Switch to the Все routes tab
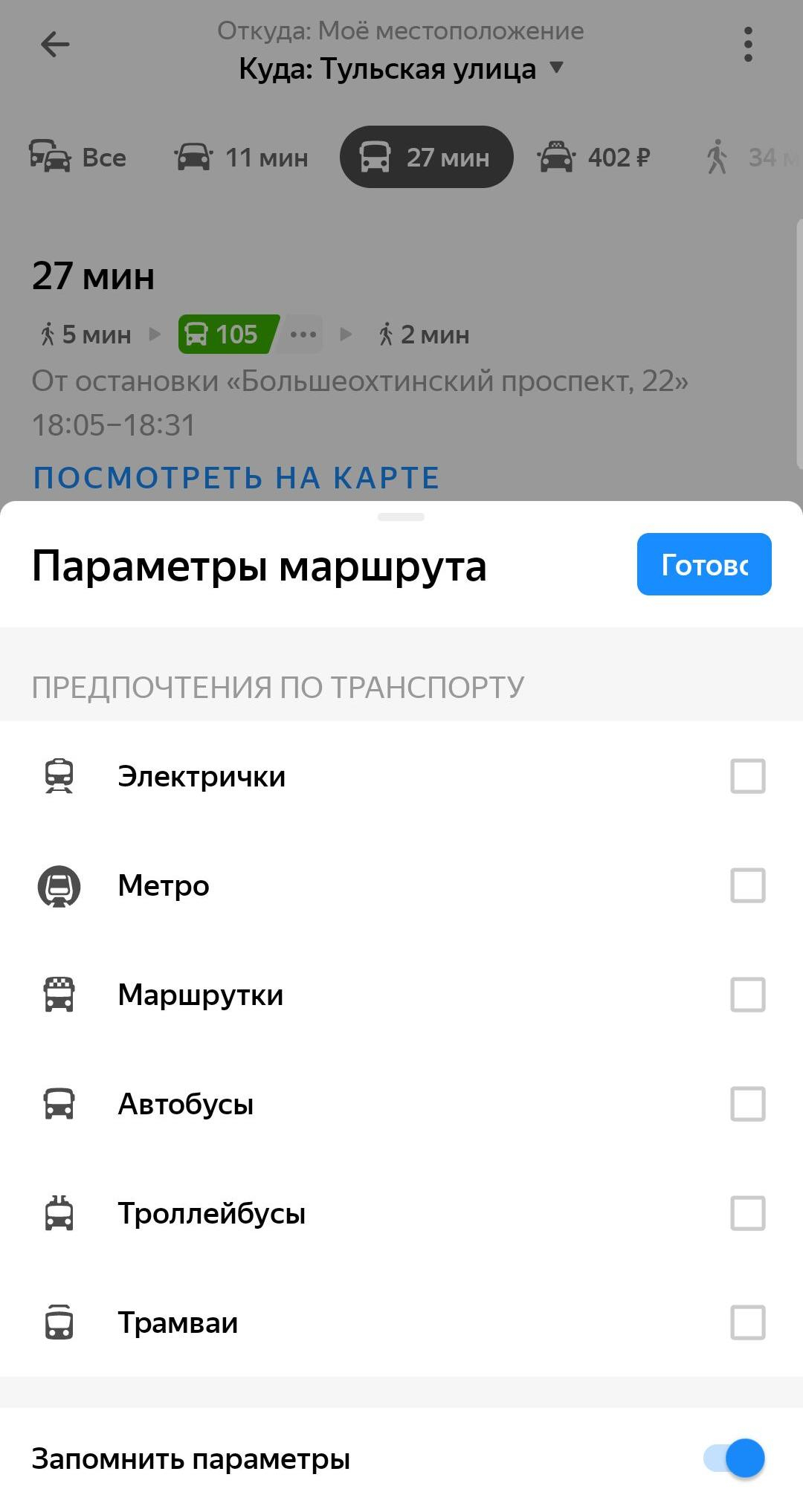 [x=78, y=157]
